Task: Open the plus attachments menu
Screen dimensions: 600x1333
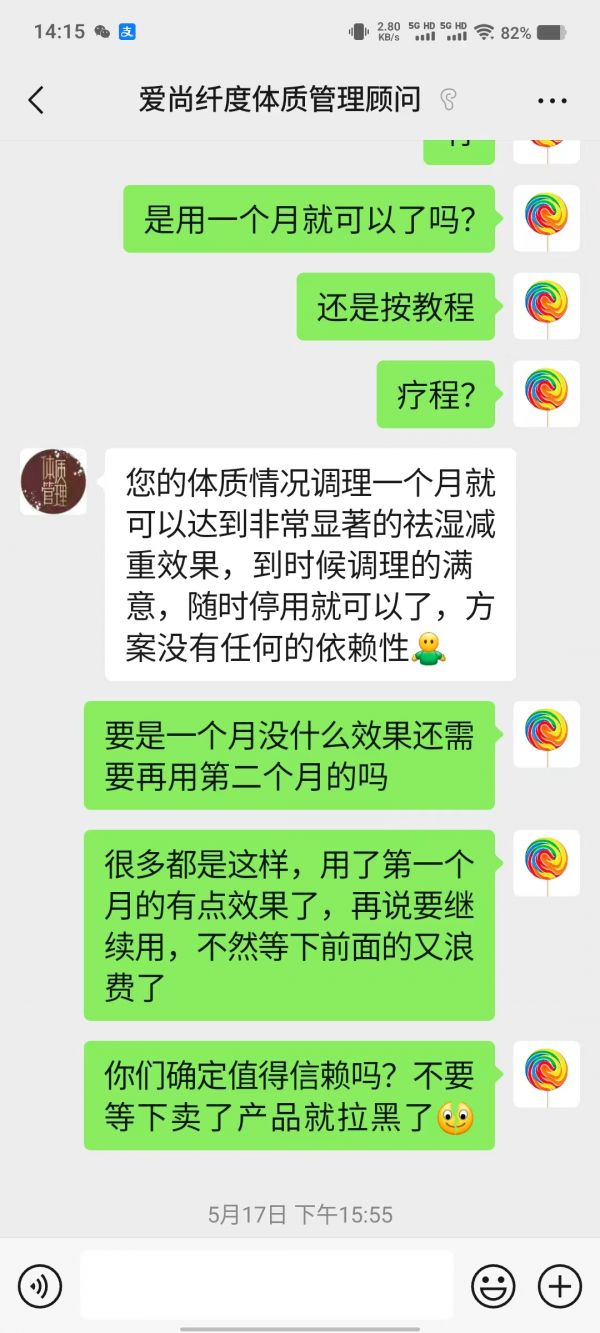Action: coord(559,1284)
